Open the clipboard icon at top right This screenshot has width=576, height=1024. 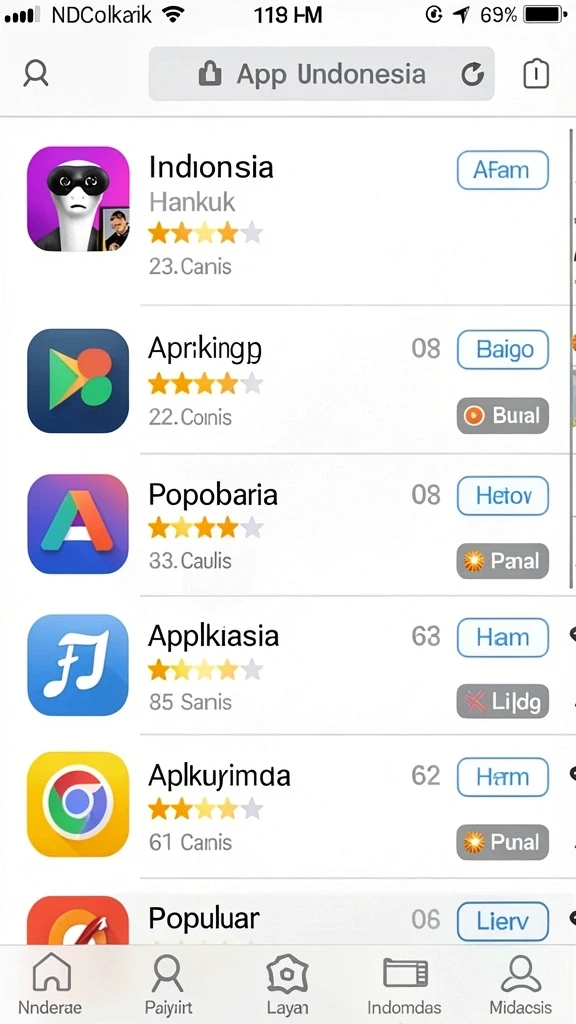click(x=536, y=74)
